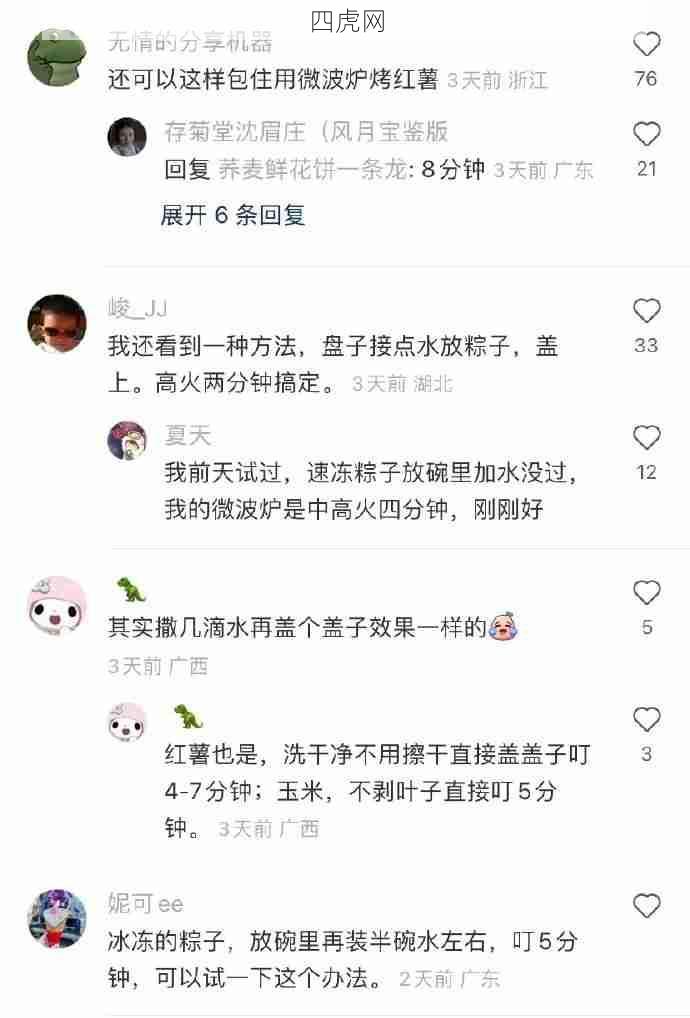The width and height of the screenshot is (690, 1018).
Task: Open 峻_JJ's profile avatar
Action: pyautogui.click(x=57, y=324)
